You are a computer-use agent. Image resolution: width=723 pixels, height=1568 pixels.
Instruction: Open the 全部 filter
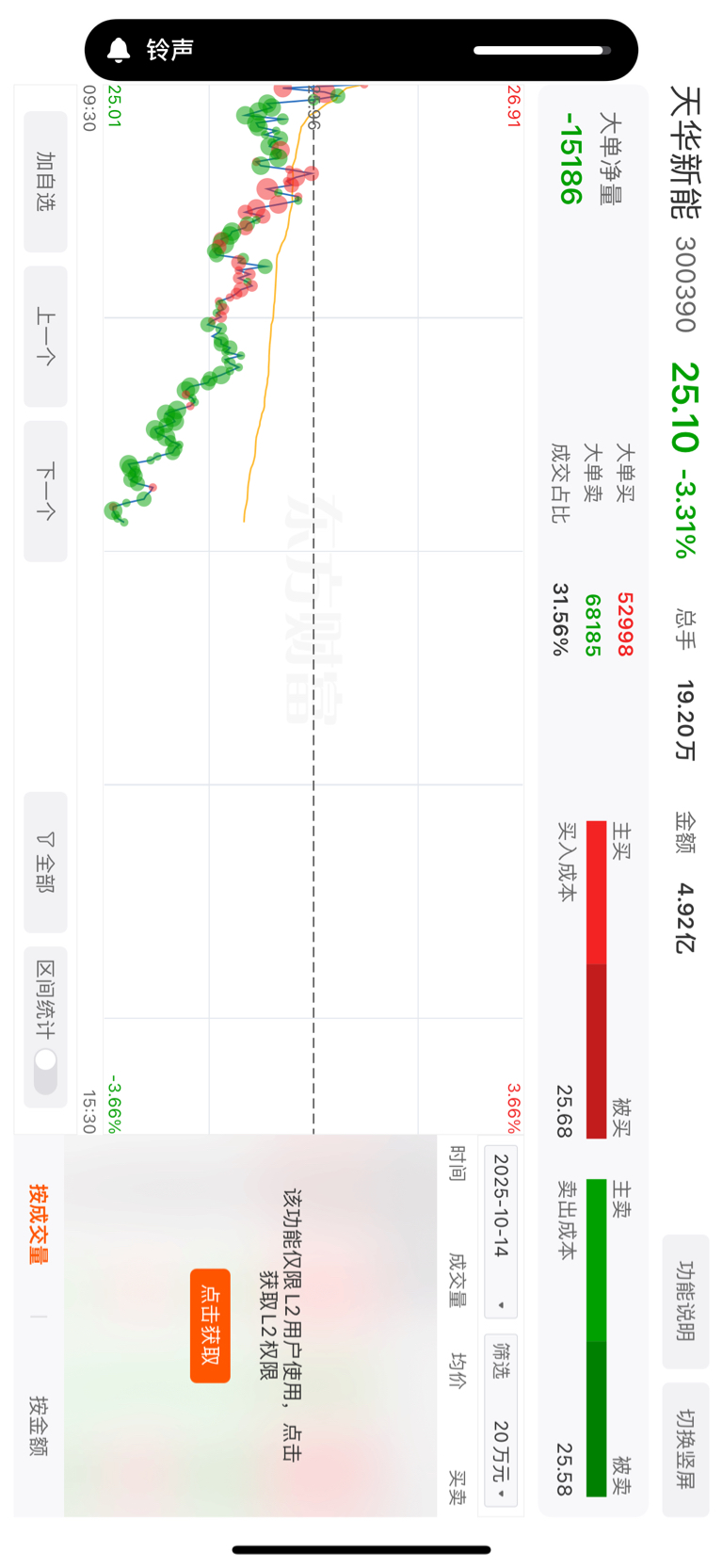pos(45,863)
